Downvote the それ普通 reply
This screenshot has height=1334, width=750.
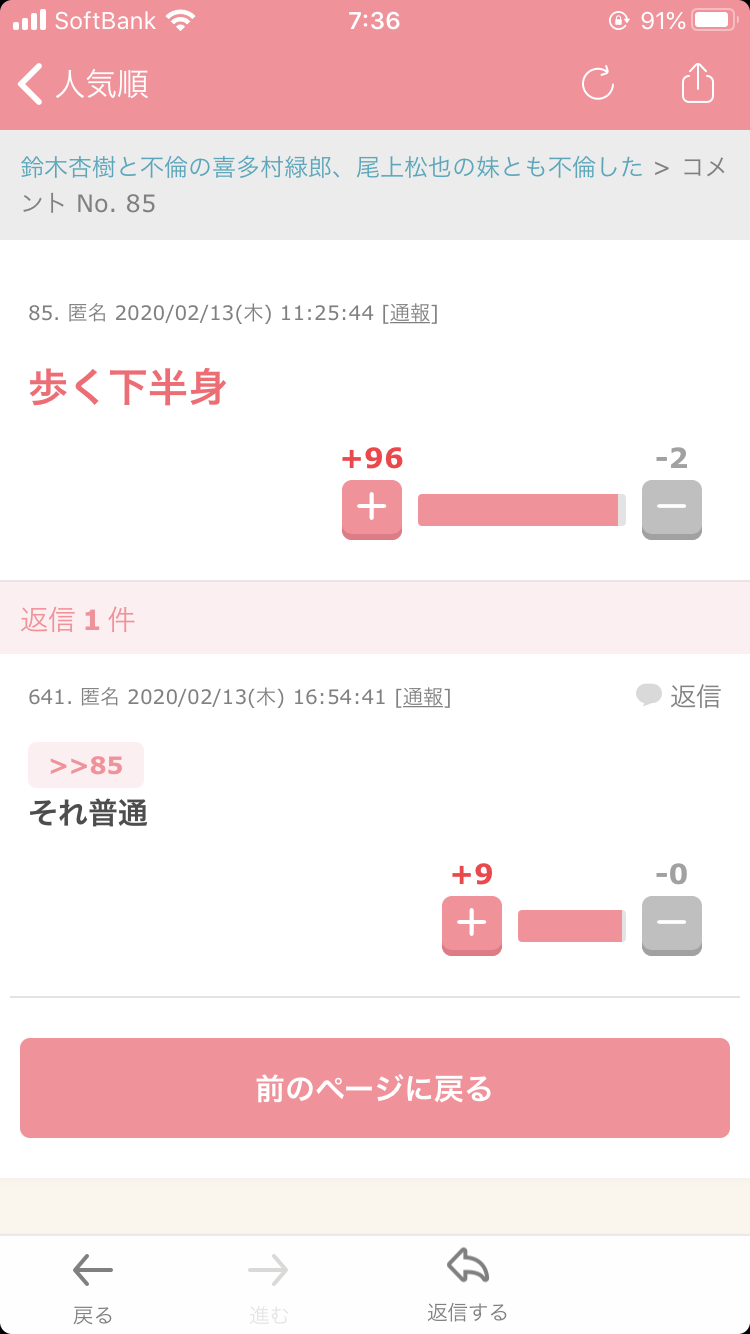671,924
